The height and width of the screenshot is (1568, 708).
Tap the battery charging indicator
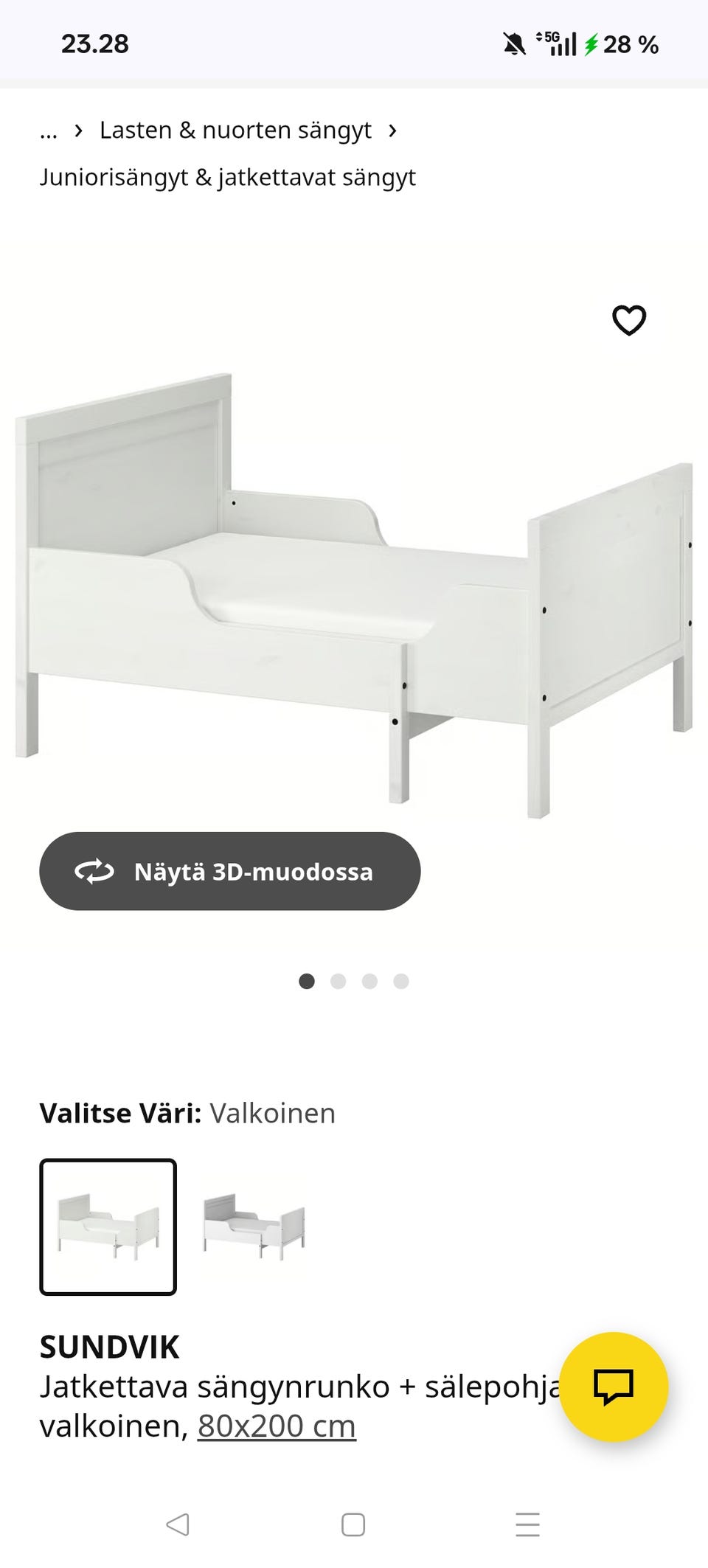[x=591, y=44]
